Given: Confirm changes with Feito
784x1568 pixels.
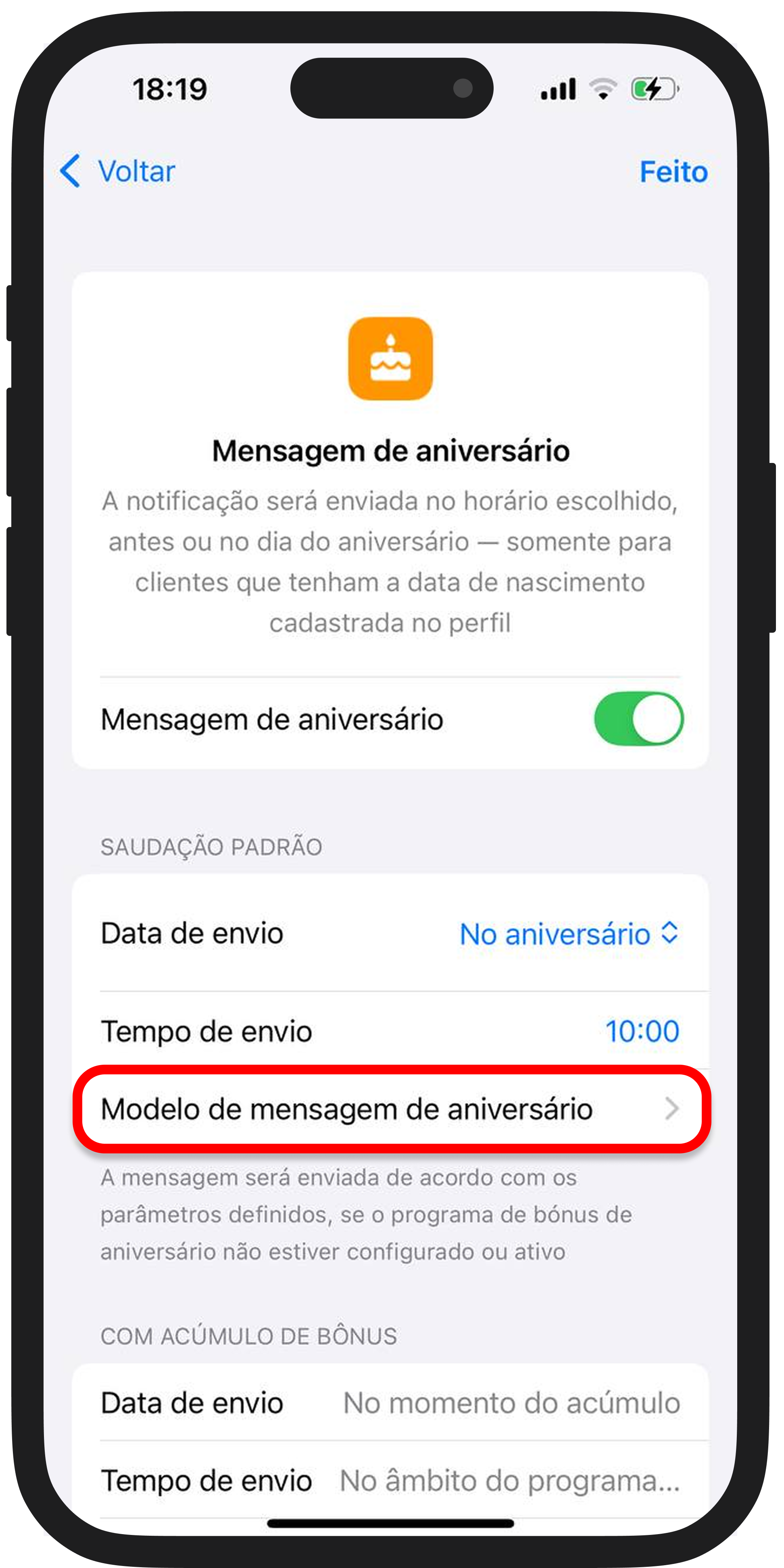Looking at the screenshot, I should [x=673, y=172].
